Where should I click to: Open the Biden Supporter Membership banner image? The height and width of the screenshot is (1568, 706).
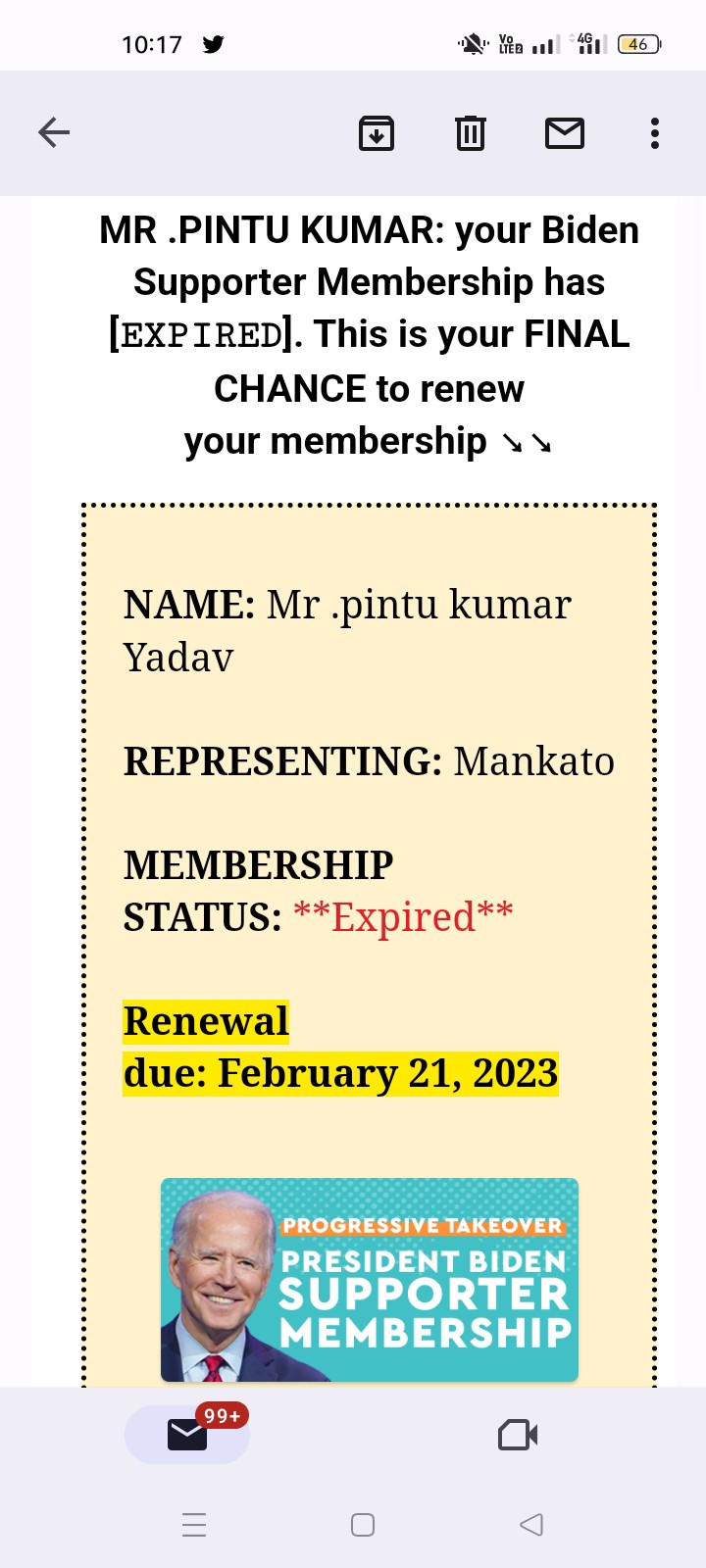370,1280
